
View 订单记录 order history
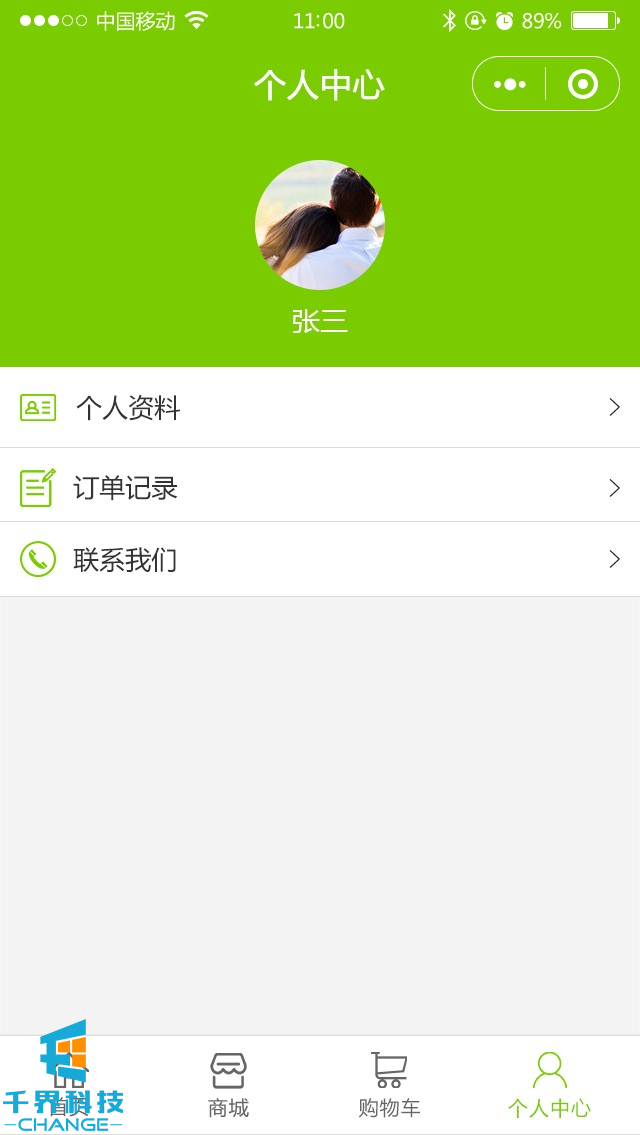pos(320,487)
